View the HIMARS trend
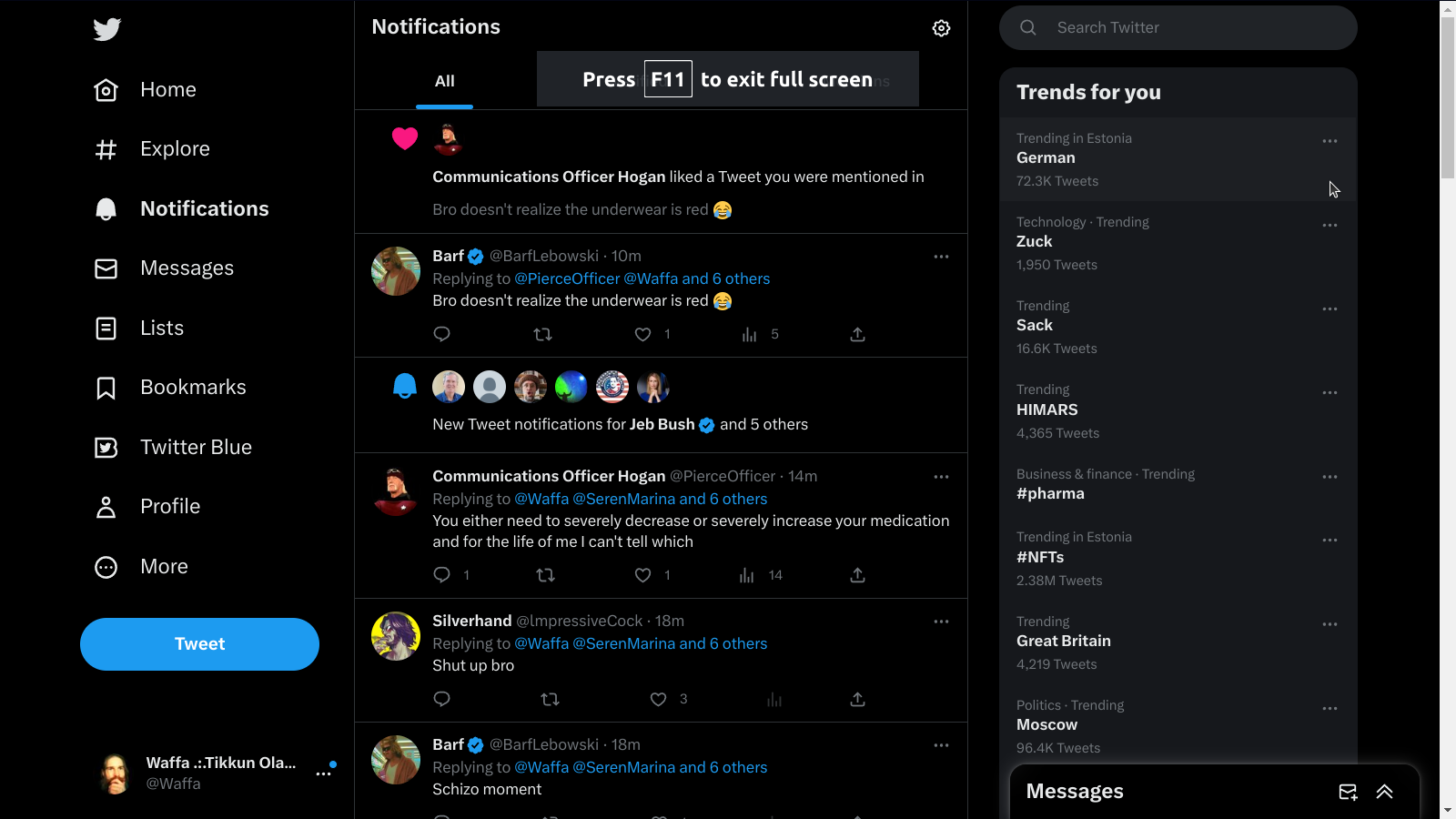This screenshot has width=1456, height=819. (x=1046, y=410)
